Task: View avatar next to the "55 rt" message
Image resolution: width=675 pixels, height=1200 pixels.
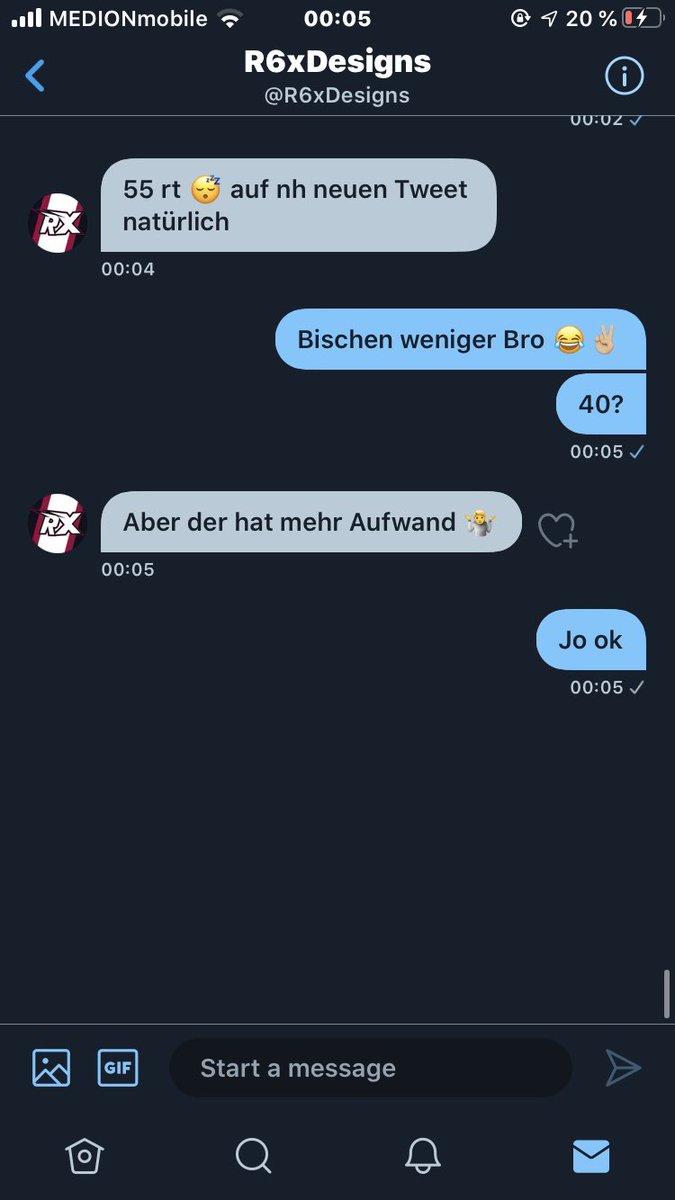Action: pyautogui.click(x=57, y=222)
